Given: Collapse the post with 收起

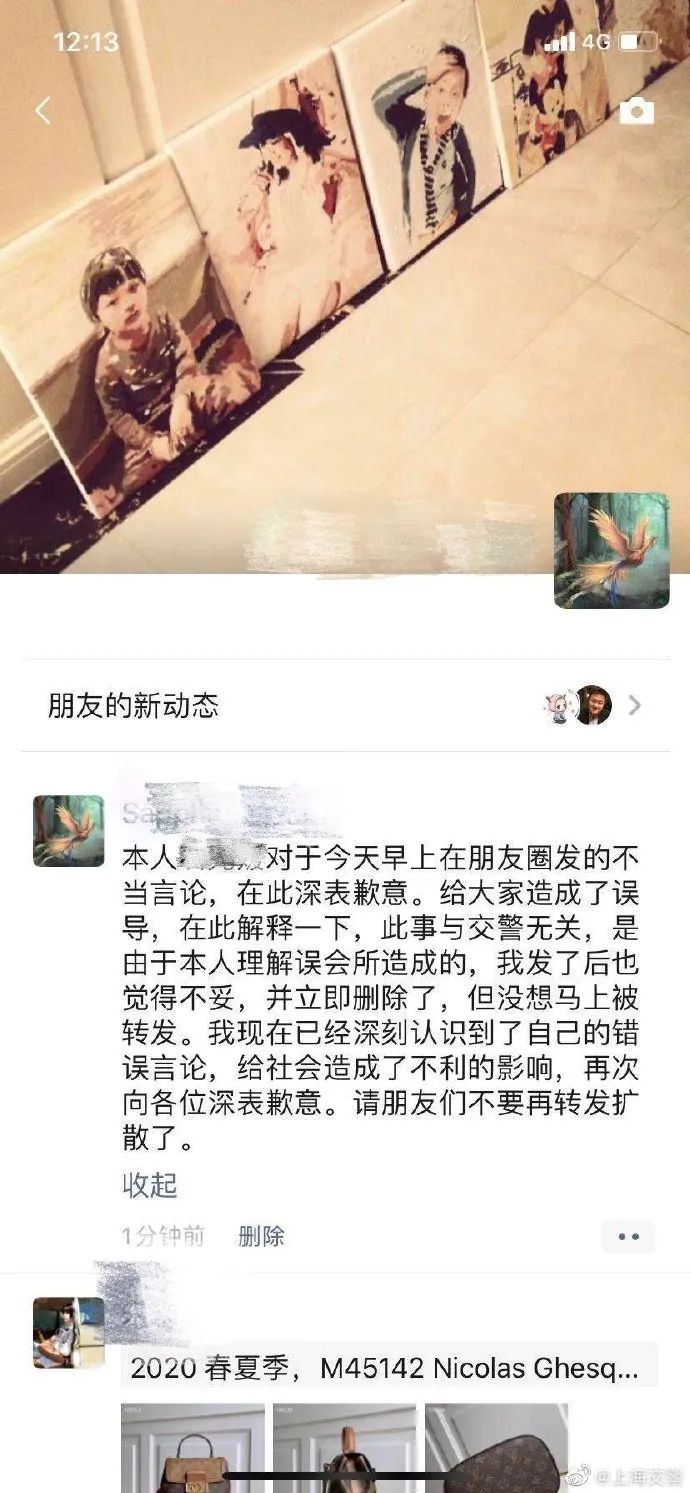Looking at the screenshot, I should (x=150, y=1186).
